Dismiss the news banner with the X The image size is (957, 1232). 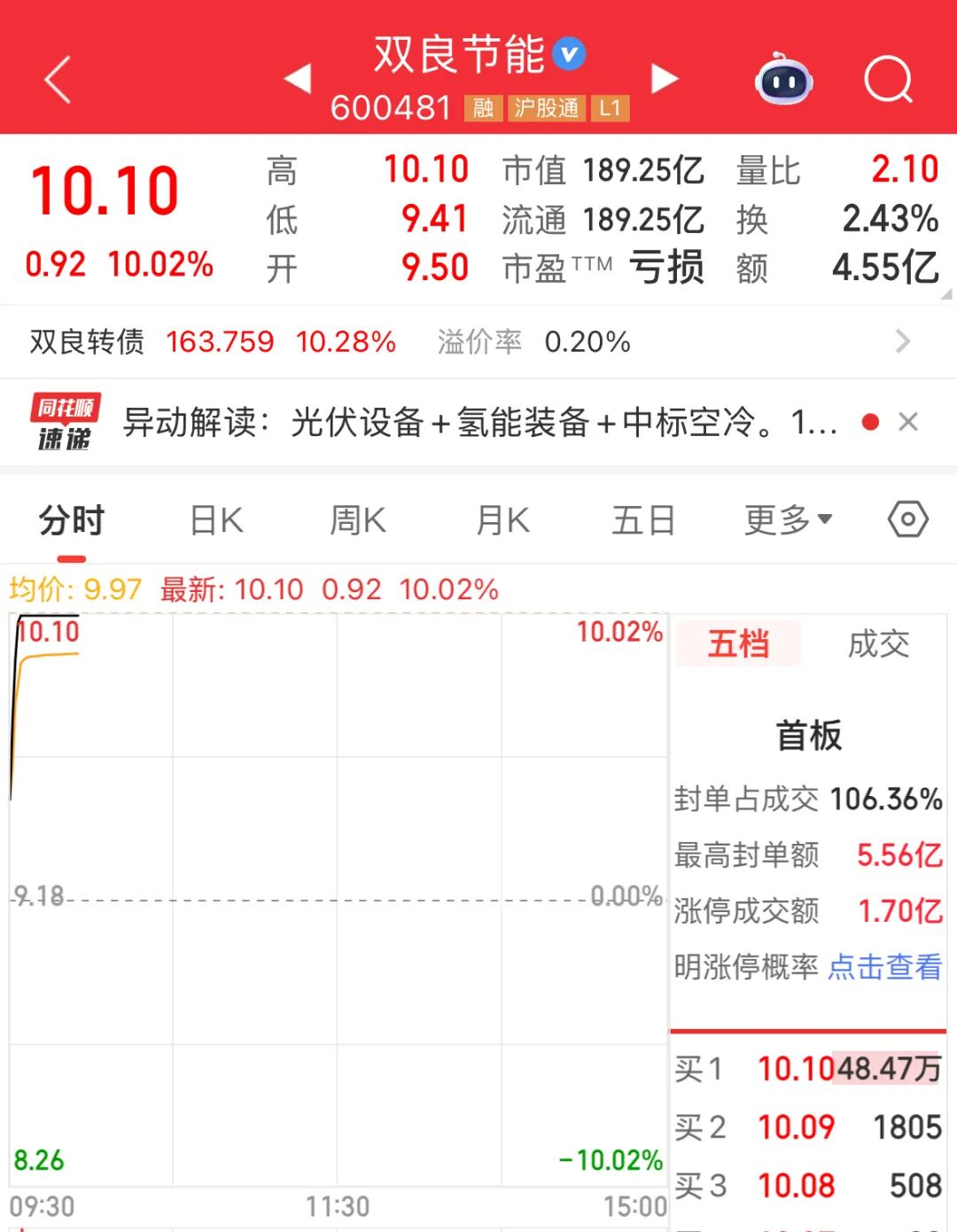[x=909, y=422]
